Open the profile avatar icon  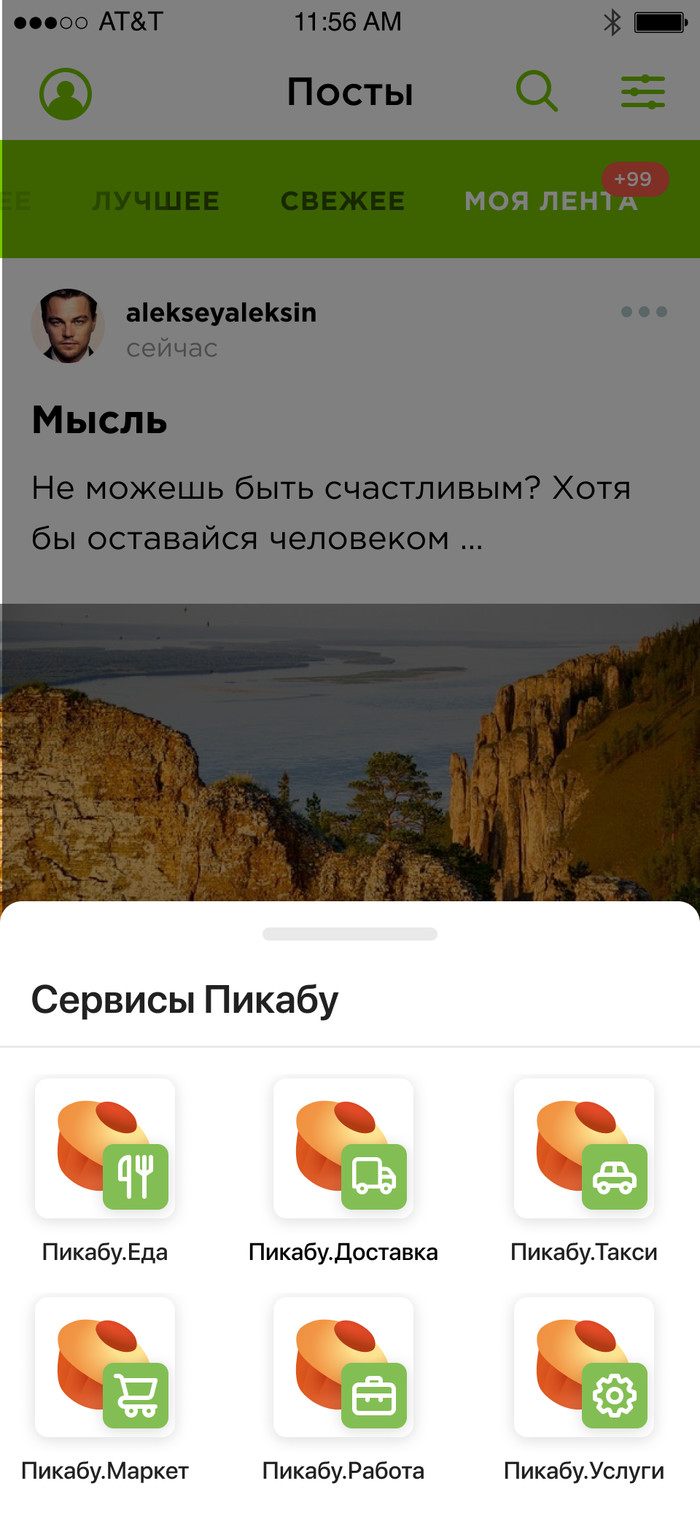[x=66, y=94]
